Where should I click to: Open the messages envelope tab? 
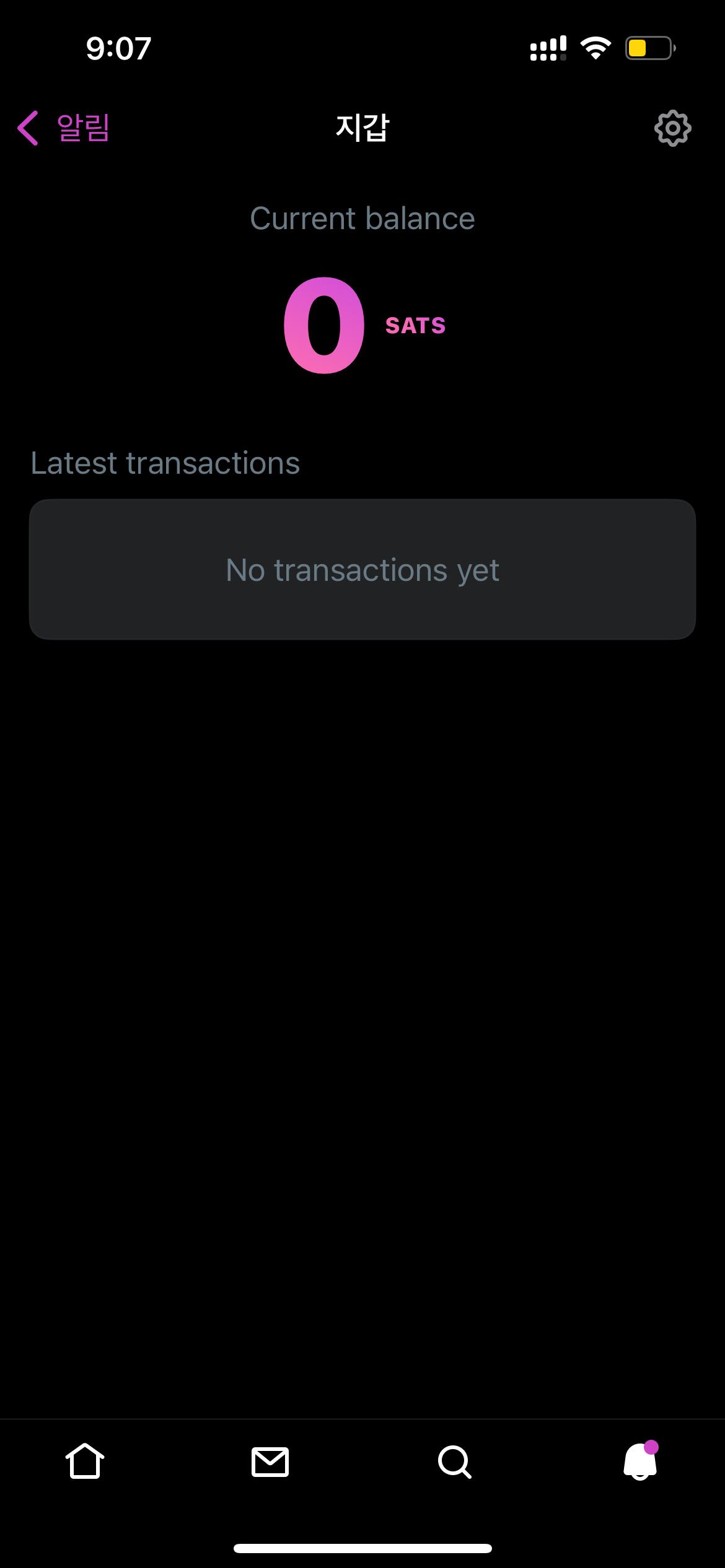(x=270, y=1462)
